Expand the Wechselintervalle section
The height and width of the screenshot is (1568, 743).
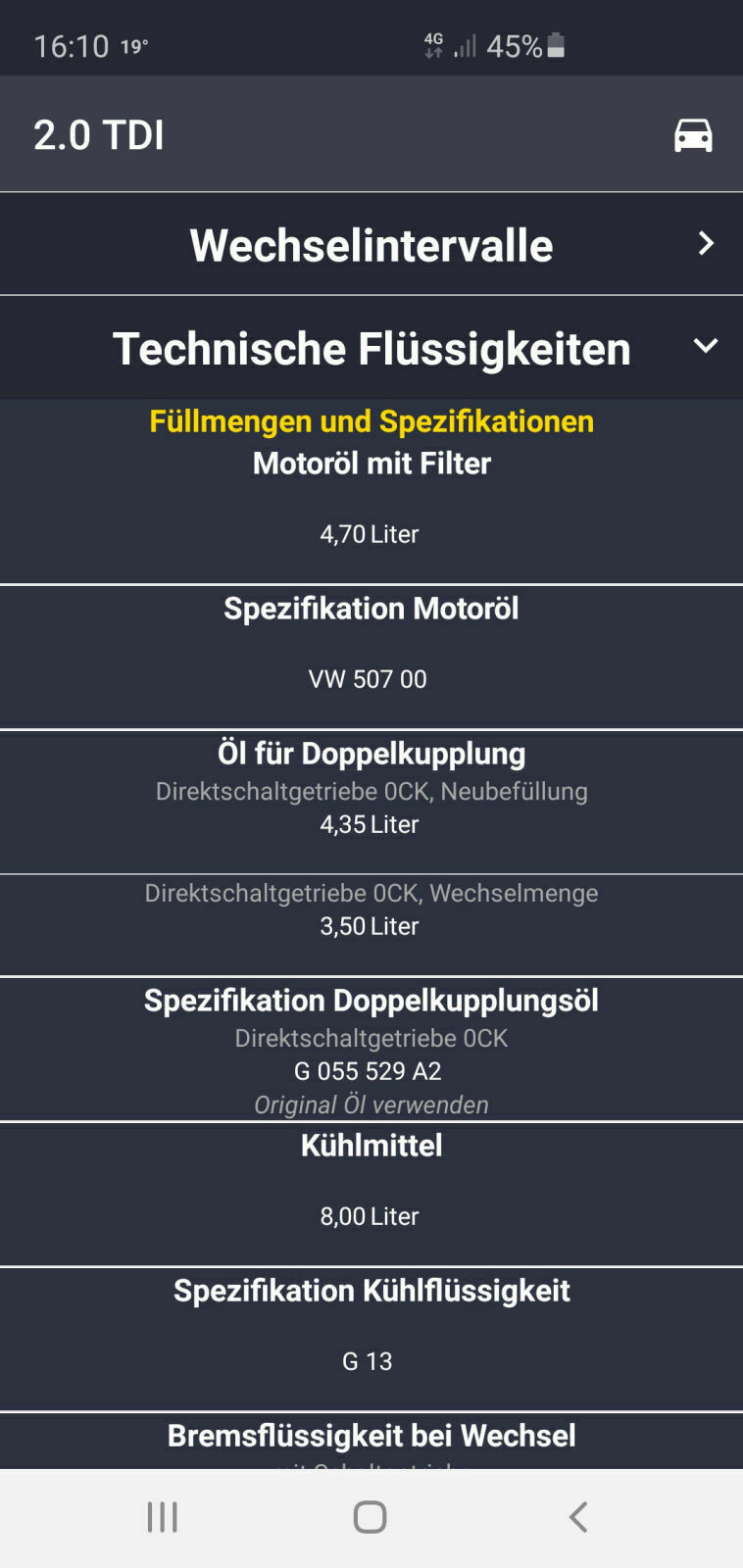(x=371, y=244)
